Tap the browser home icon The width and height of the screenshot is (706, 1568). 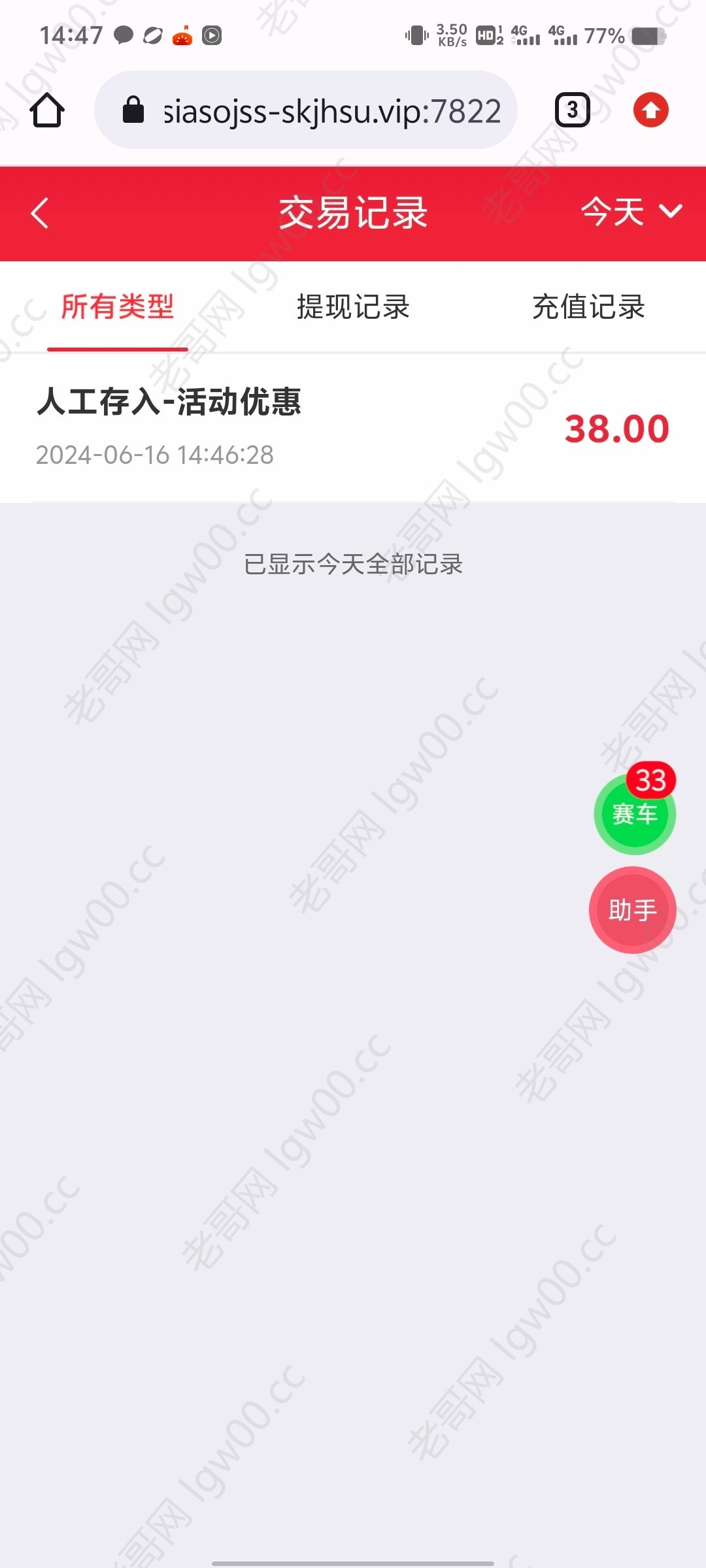click(x=47, y=110)
